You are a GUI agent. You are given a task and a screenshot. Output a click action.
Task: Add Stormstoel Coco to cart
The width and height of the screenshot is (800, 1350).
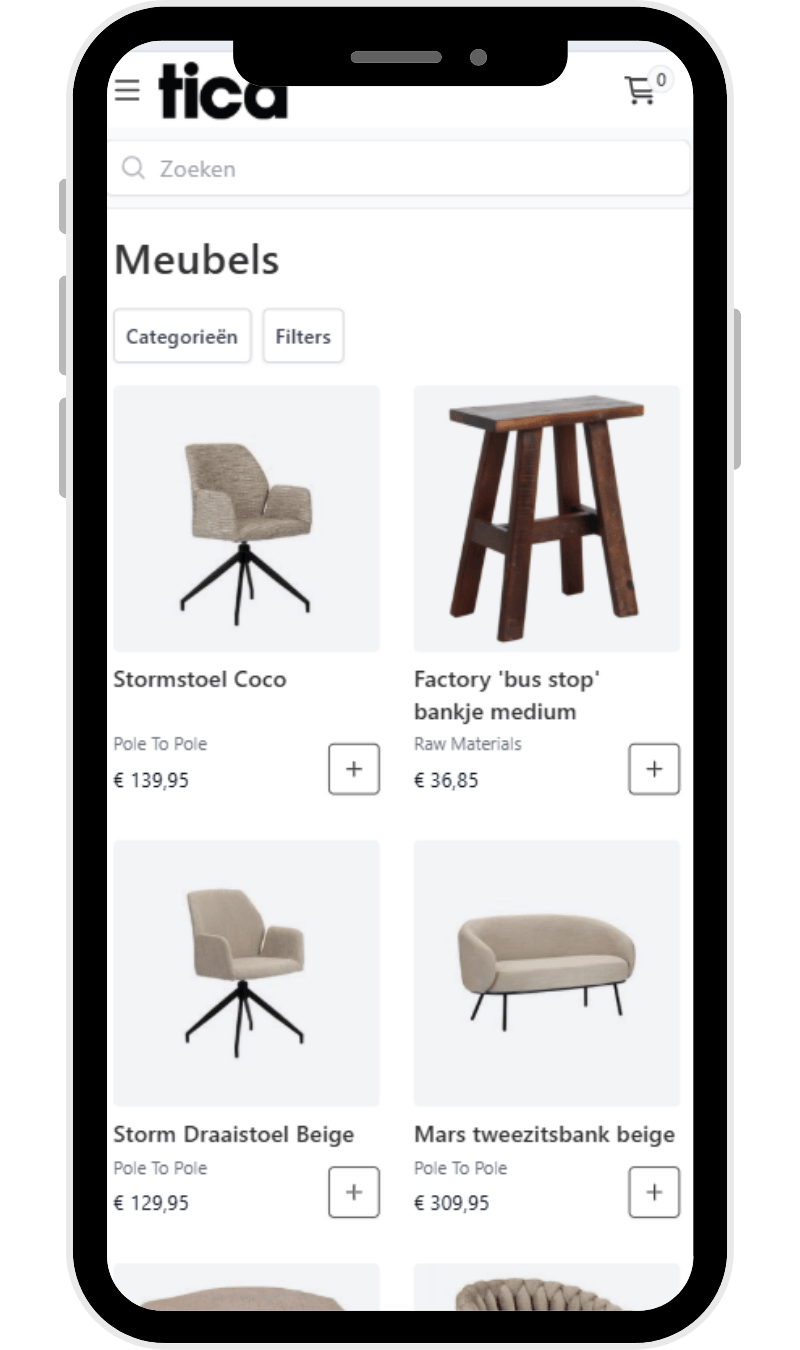click(354, 769)
